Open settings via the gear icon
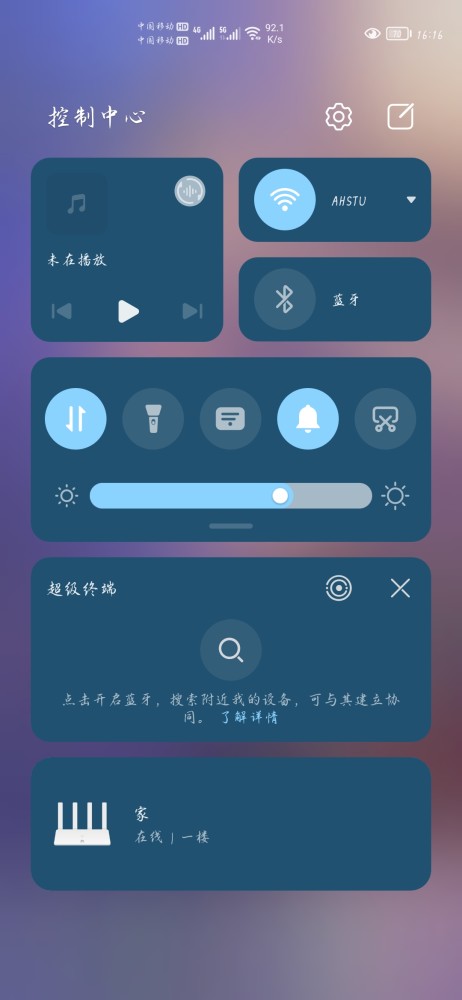The width and height of the screenshot is (462, 1000). 339,117
